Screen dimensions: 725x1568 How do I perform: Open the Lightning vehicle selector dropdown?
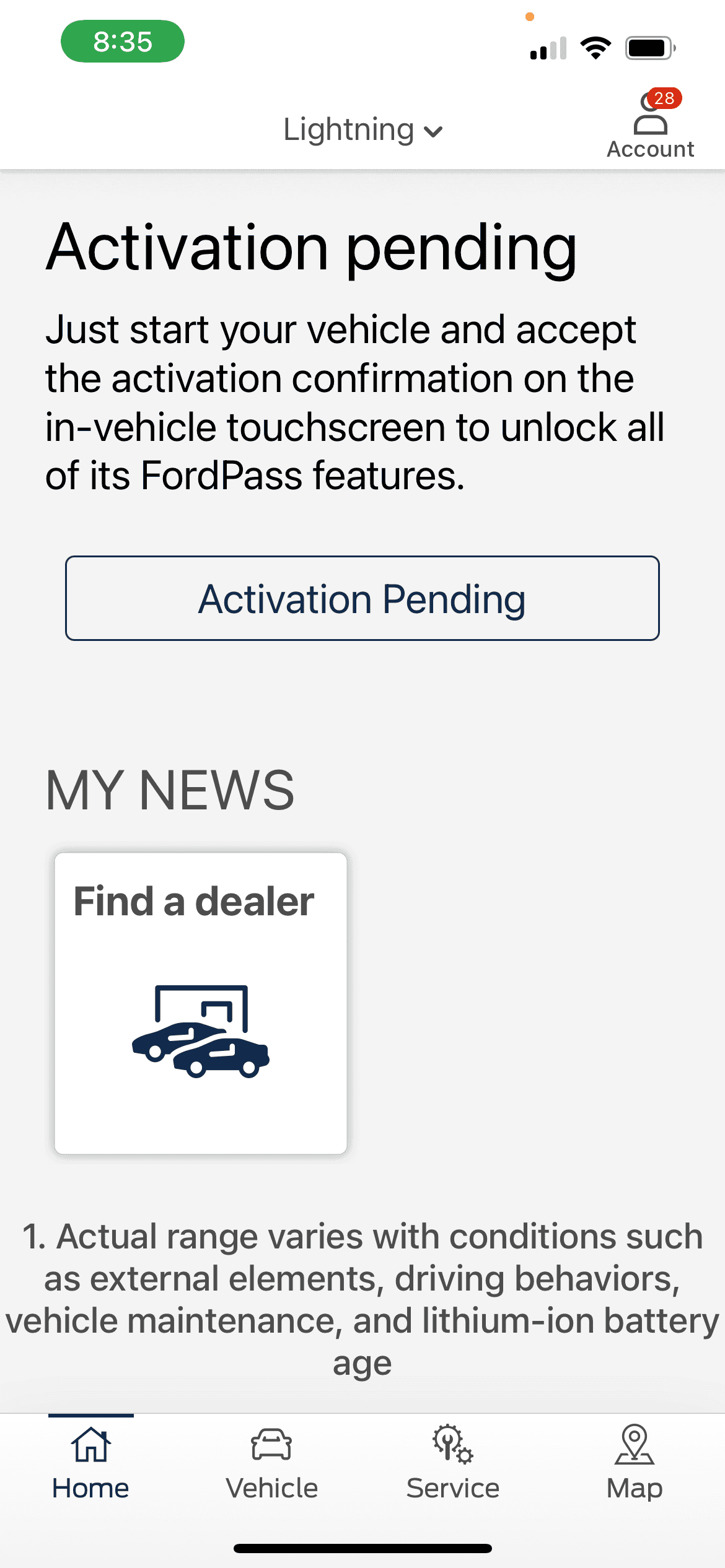point(362,130)
